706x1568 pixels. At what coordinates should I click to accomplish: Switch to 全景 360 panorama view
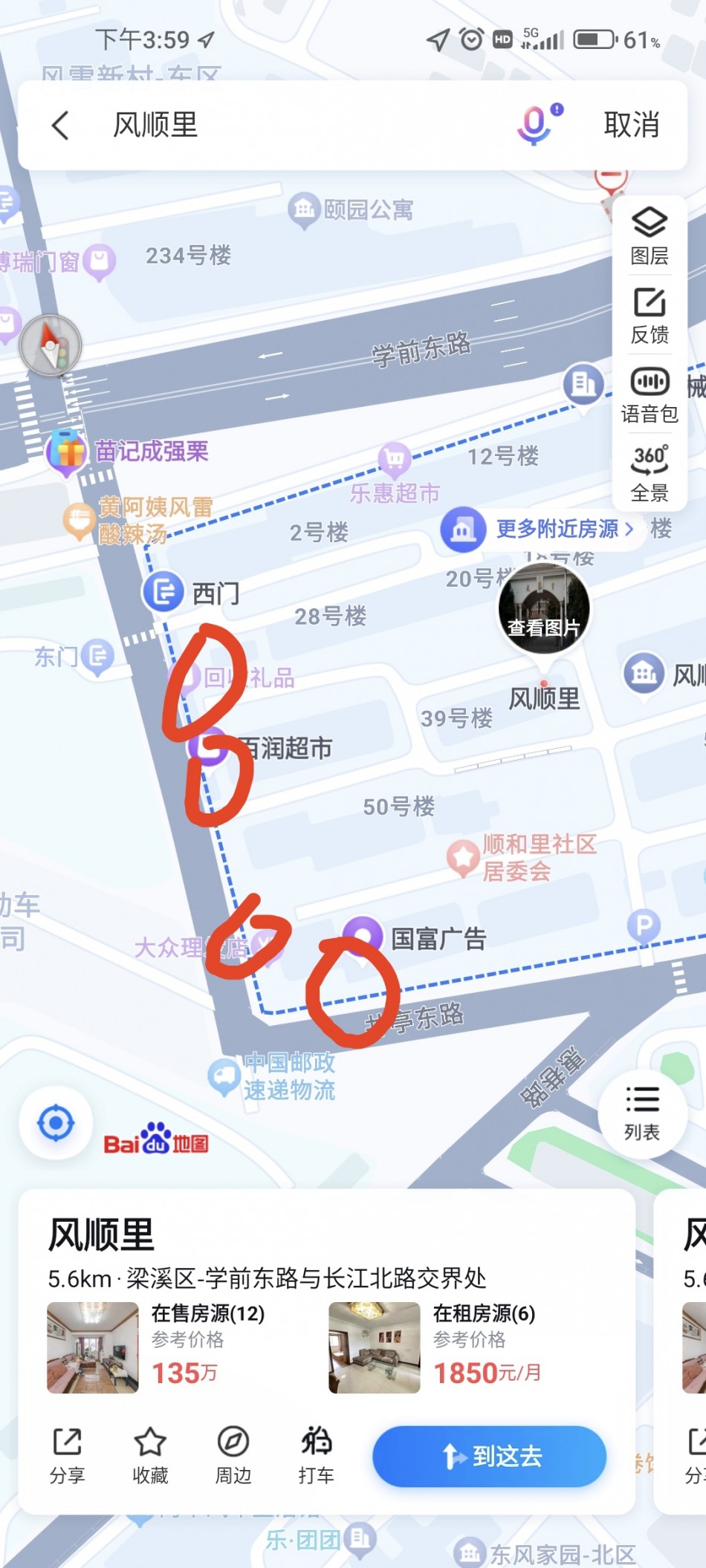[x=650, y=473]
